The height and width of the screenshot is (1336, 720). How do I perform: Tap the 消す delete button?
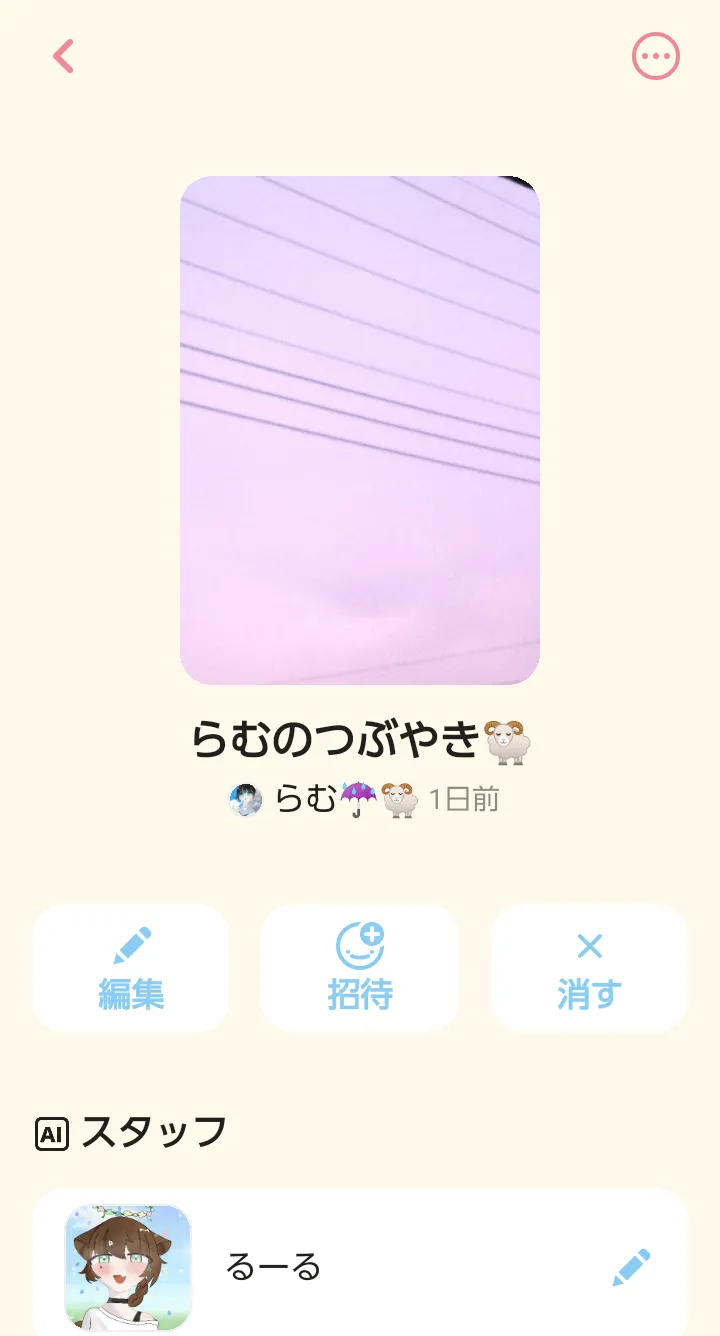[589, 967]
